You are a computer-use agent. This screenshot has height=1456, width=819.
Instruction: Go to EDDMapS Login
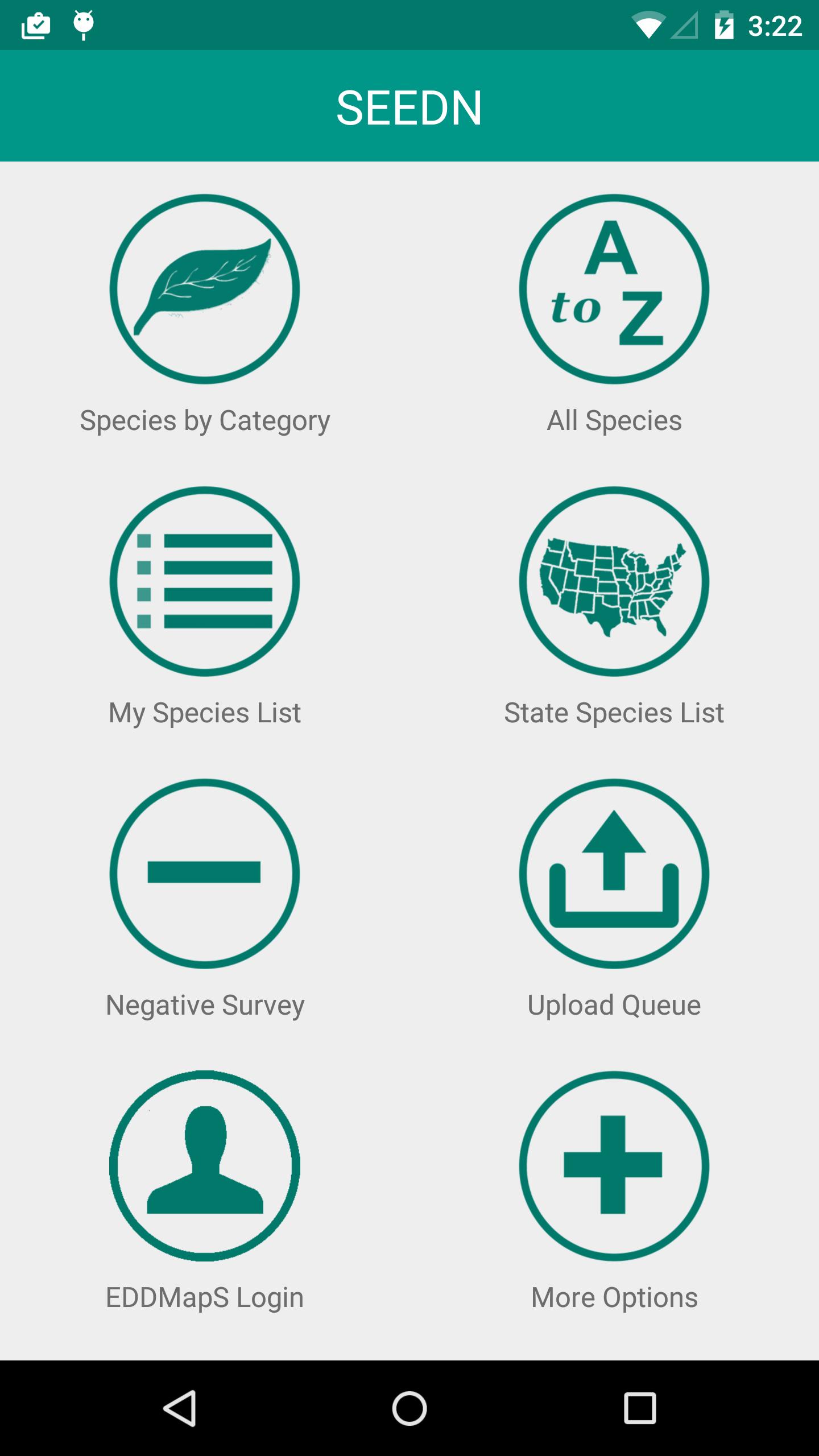[x=205, y=1166]
